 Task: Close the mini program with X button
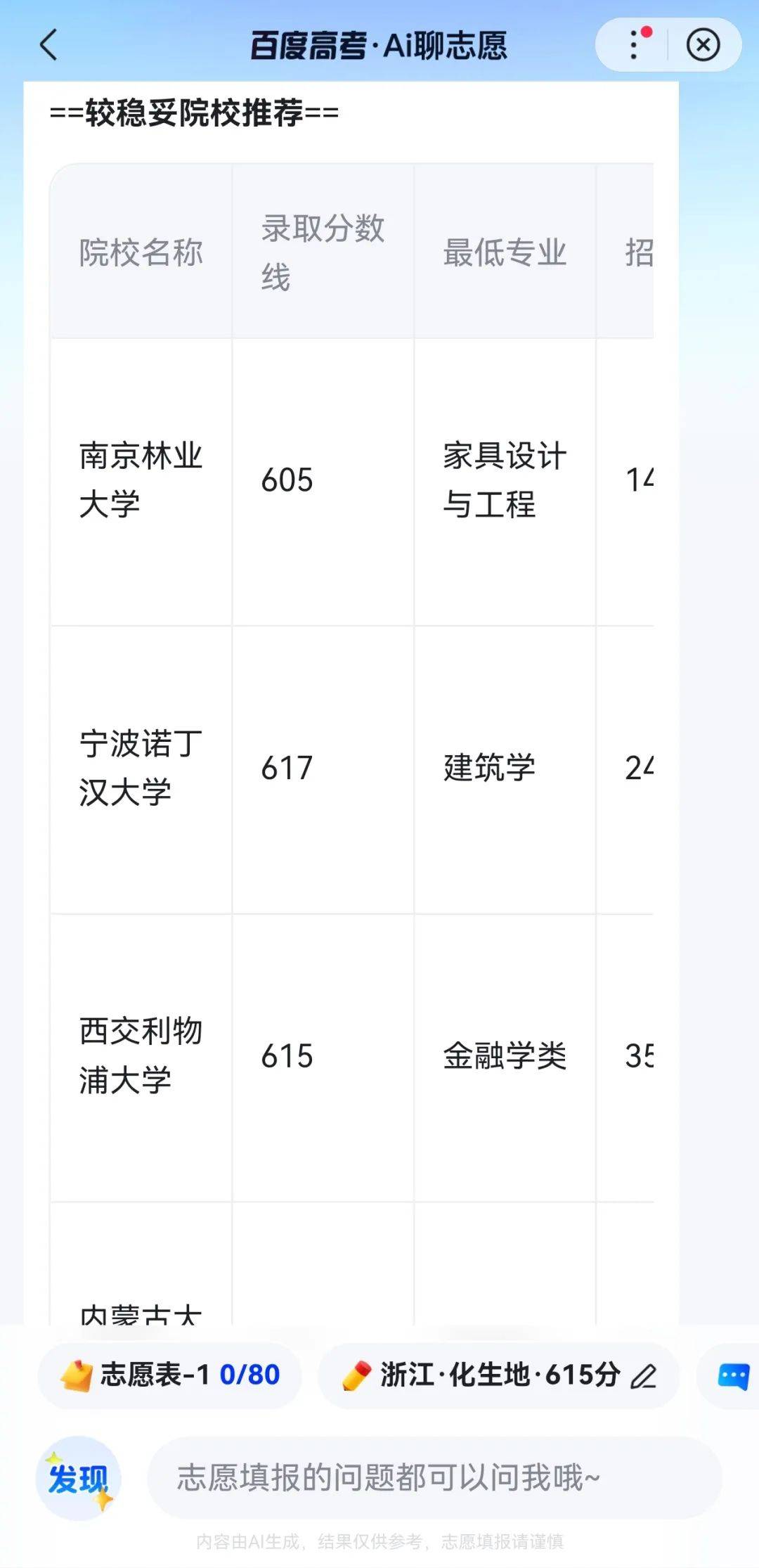pos(703,46)
